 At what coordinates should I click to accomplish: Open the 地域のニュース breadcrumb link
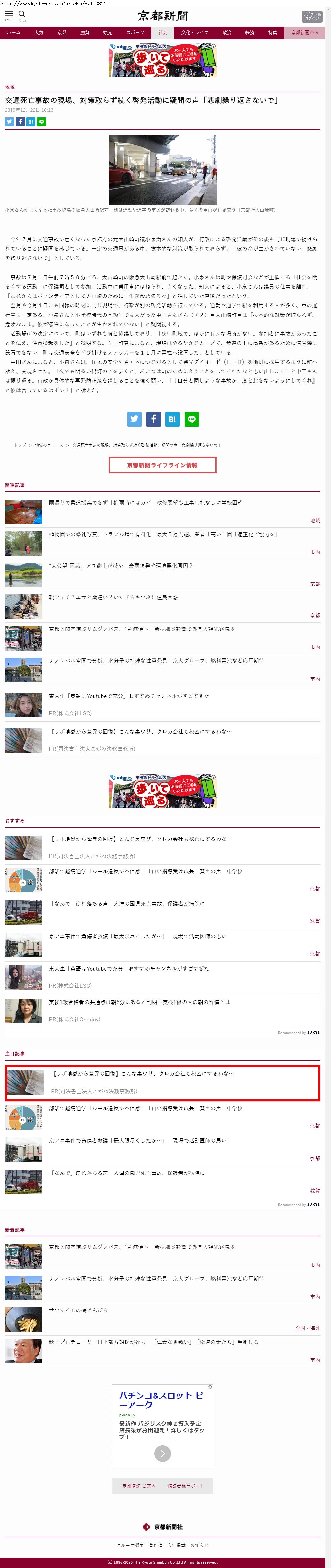[x=49, y=445]
